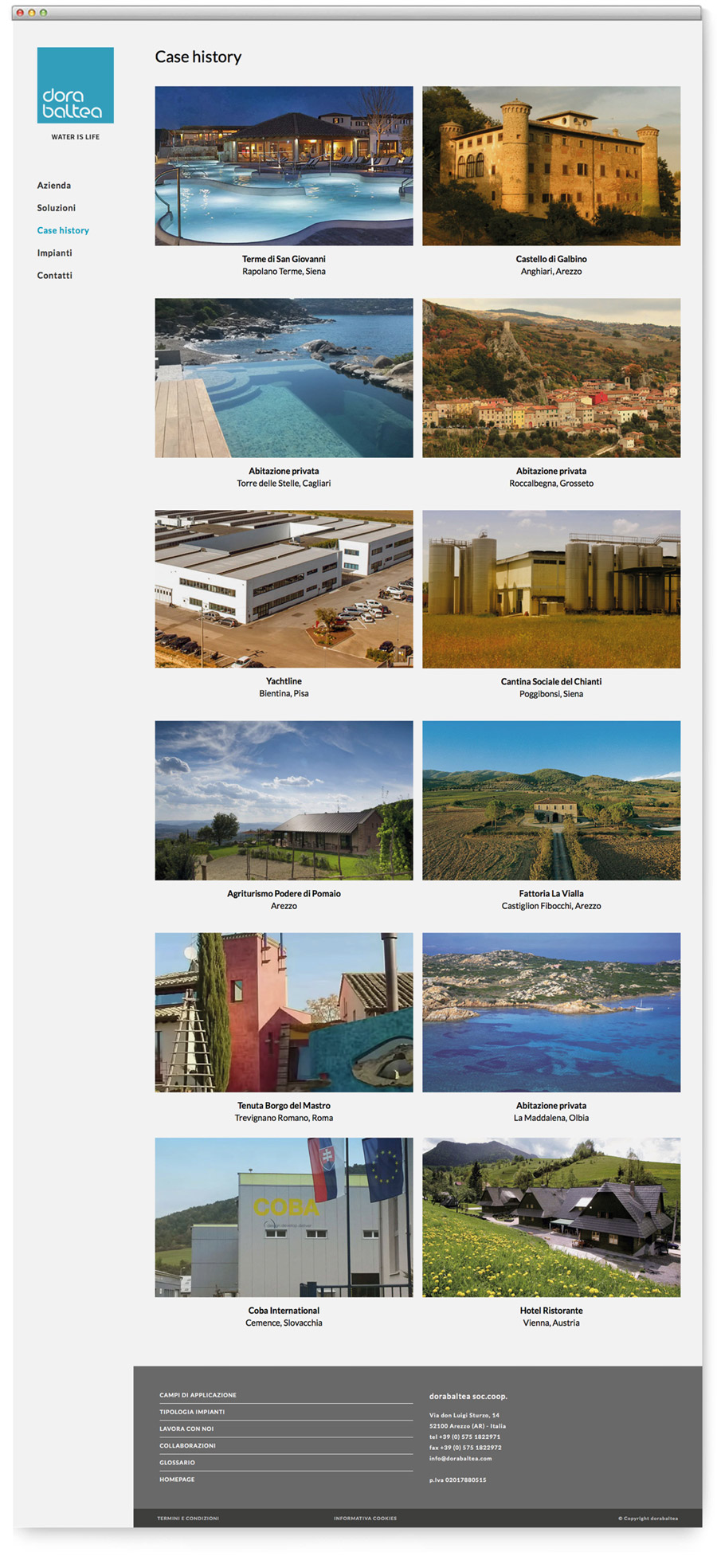This screenshot has width=717, height=1568.
Task: Return to Homepage via the footer link
Action: [x=177, y=1480]
